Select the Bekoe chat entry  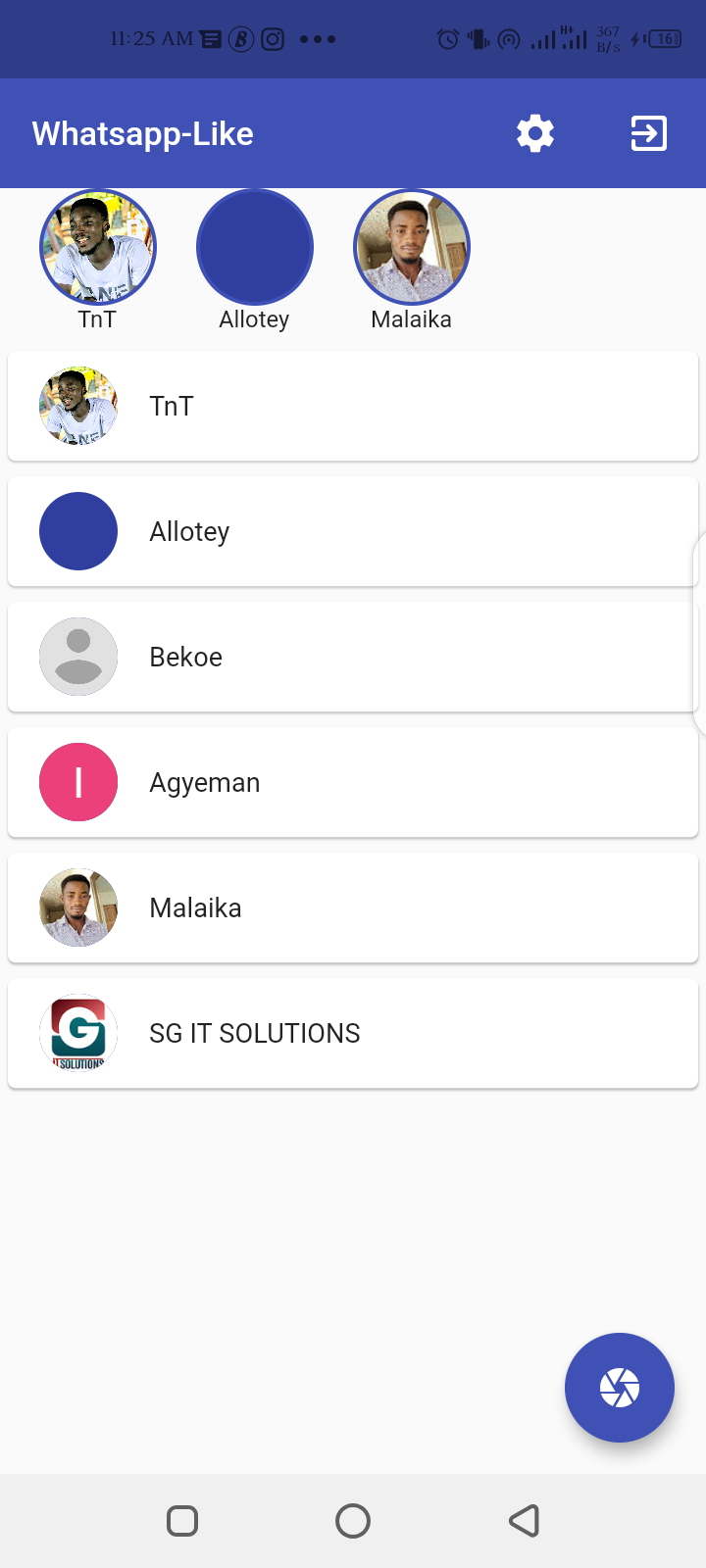pos(353,657)
